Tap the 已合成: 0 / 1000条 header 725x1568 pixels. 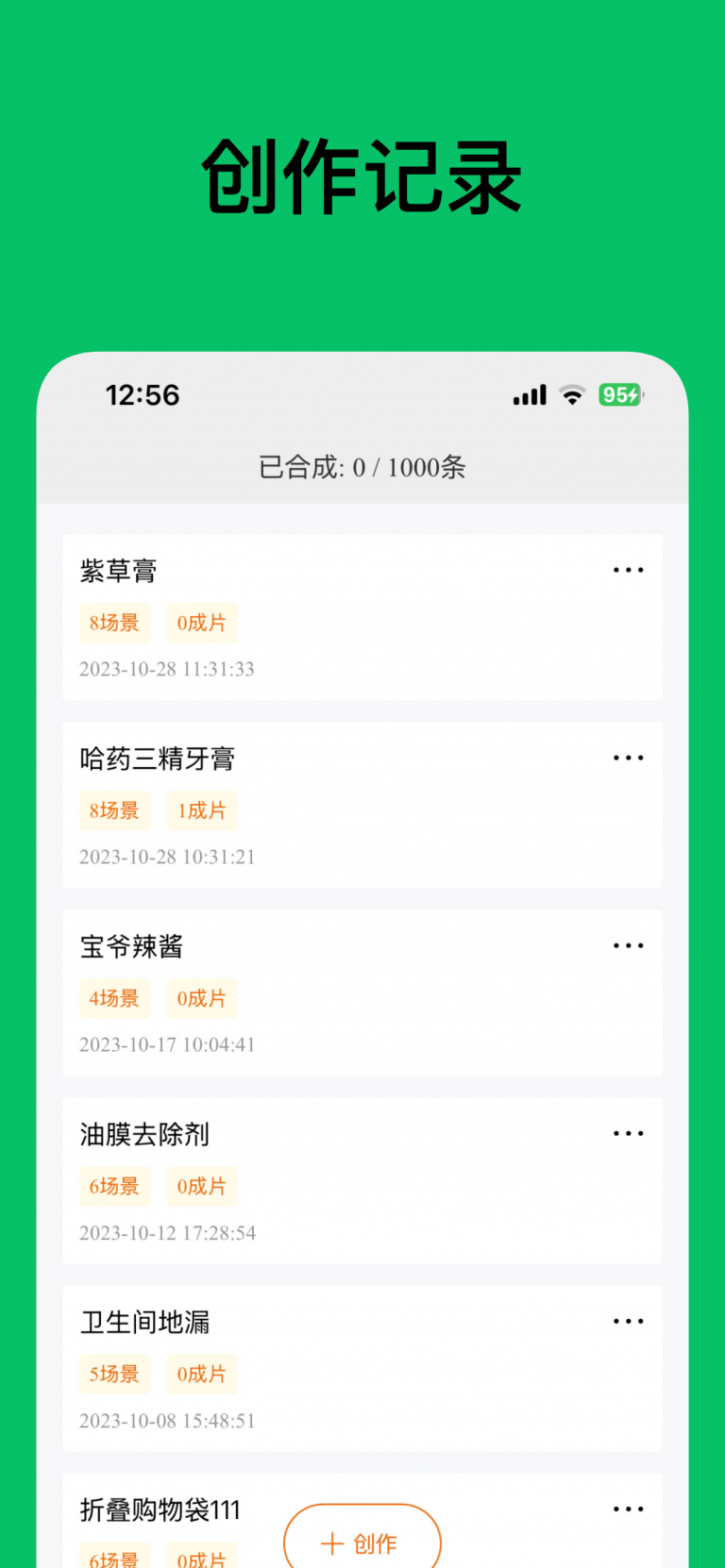click(x=362, y=467)
